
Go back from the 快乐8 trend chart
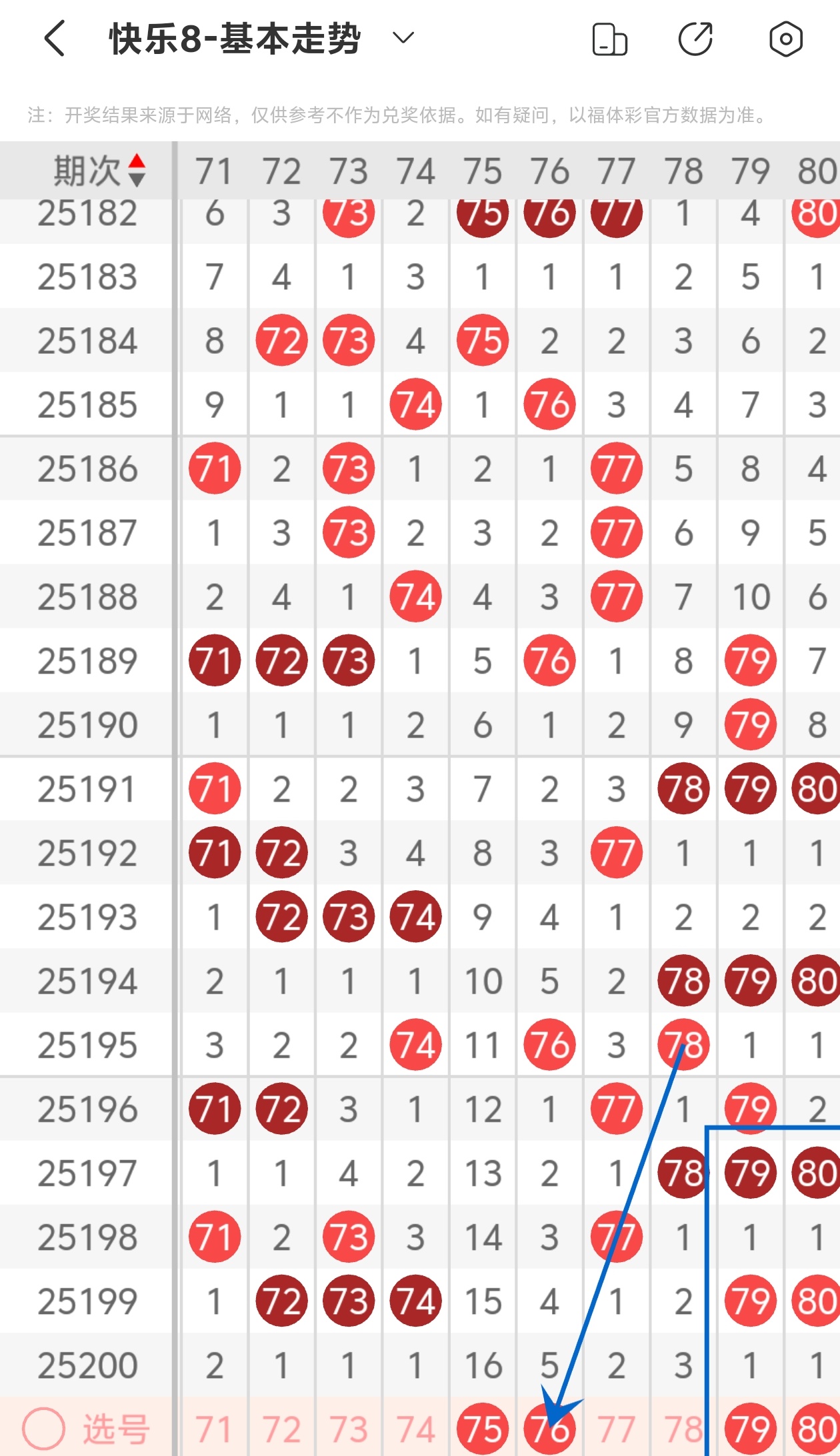point(55,39)
